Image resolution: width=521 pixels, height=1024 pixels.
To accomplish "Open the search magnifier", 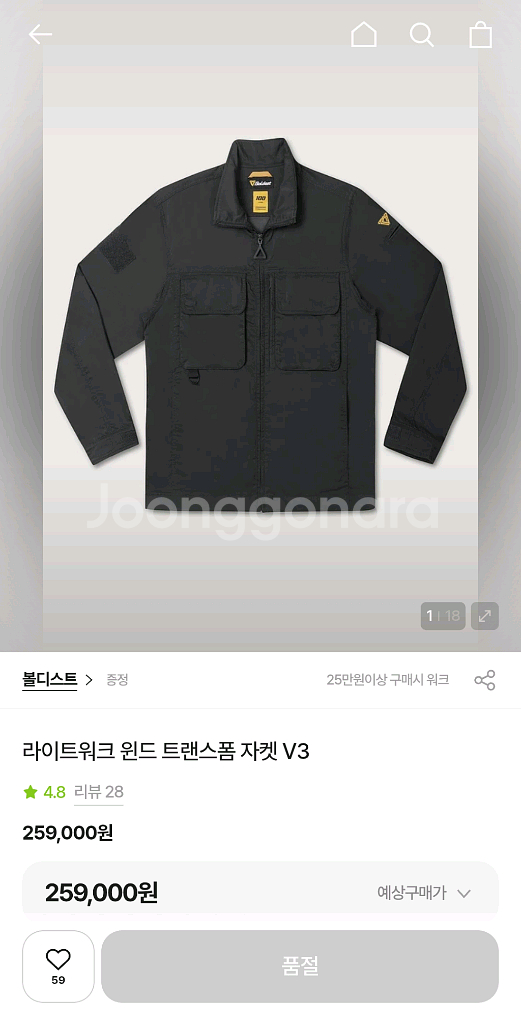I will click(422, 35).
